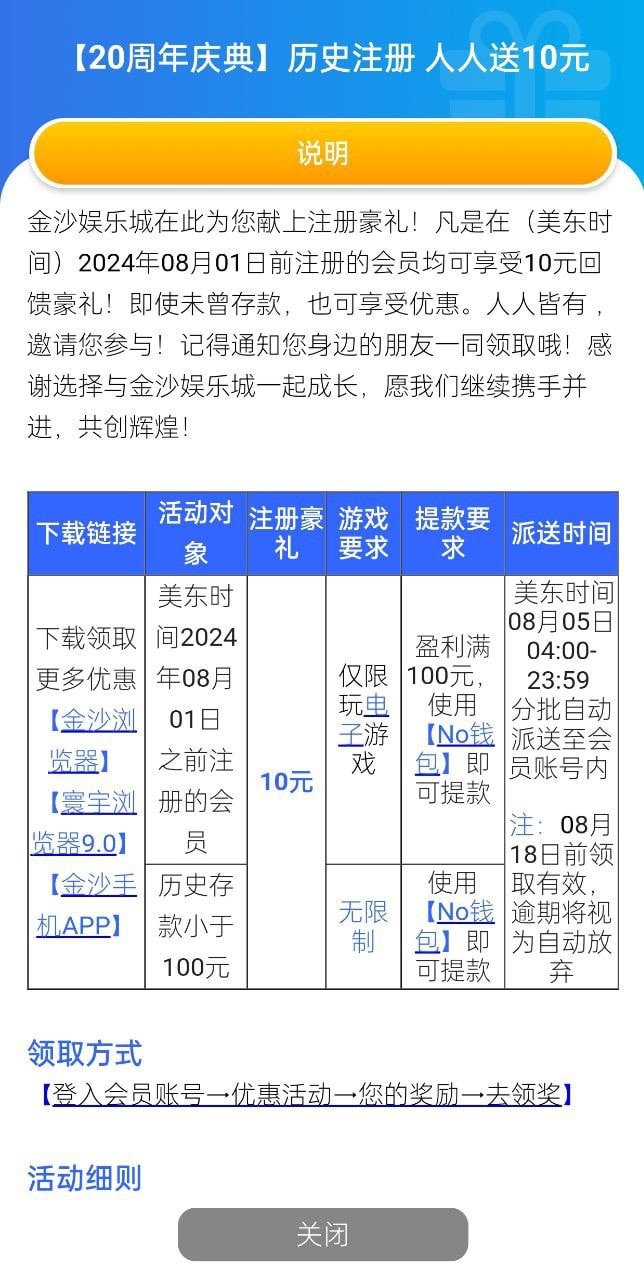The height and width of the screenshot is (1280, 644).
Task: Open the 寰宇浏览器9.0 download link
Action: tap(83, 823)
